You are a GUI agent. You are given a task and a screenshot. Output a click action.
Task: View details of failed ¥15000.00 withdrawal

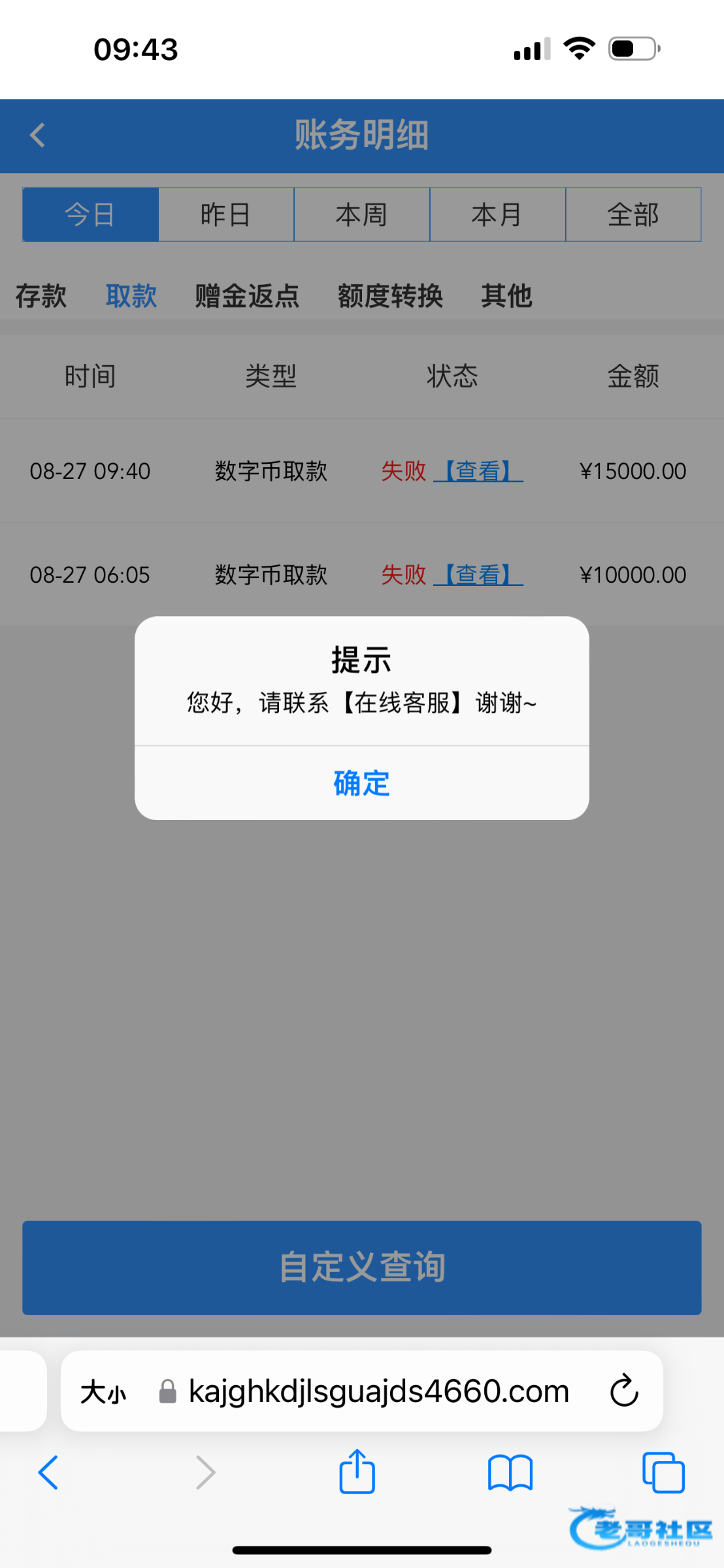click(478, 471)
